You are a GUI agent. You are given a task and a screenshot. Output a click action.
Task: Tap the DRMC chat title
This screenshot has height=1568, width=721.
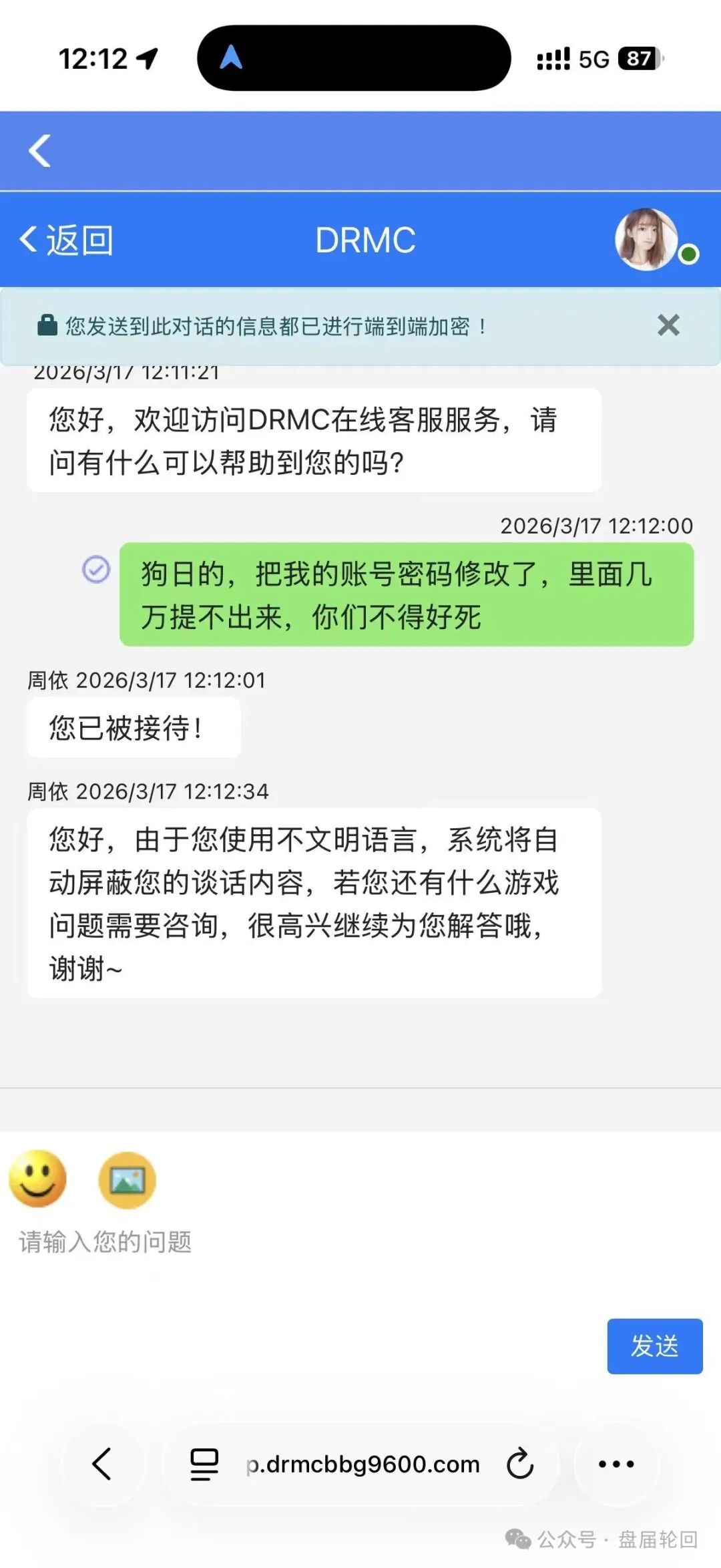367,238
